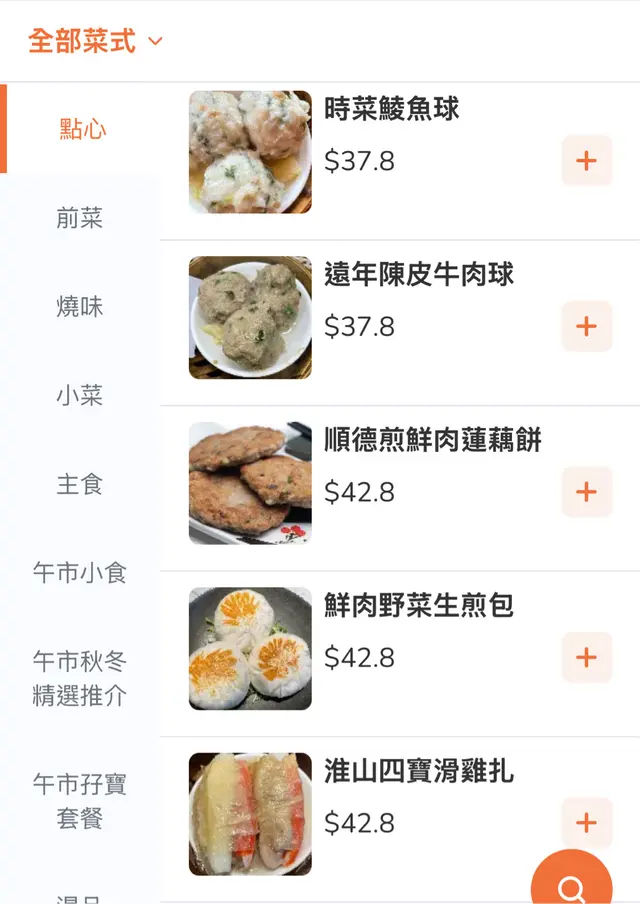View the 遠年陳皮牛肉球 dish photo
The height and width of the screenshot is (904, 640).
click(x=250, y=318)
